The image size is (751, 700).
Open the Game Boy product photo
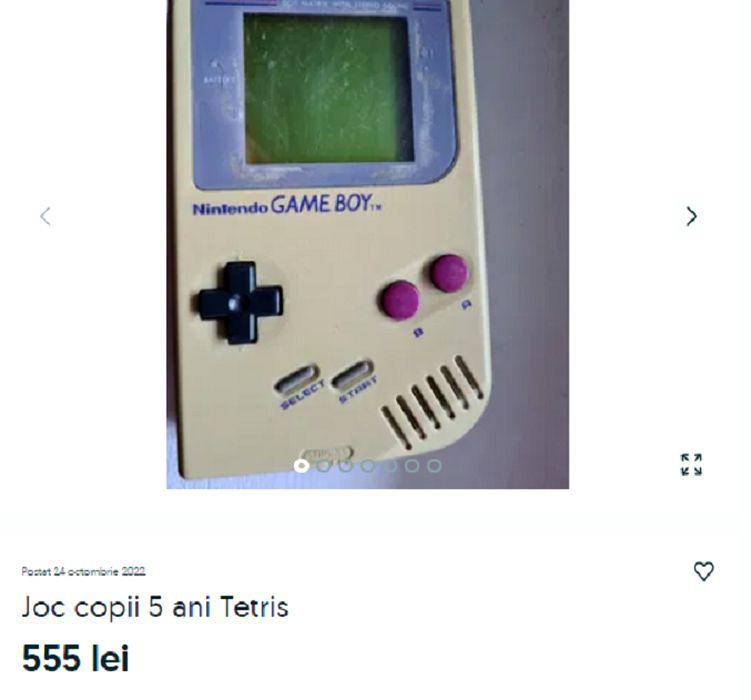click(x=367, y=240)
